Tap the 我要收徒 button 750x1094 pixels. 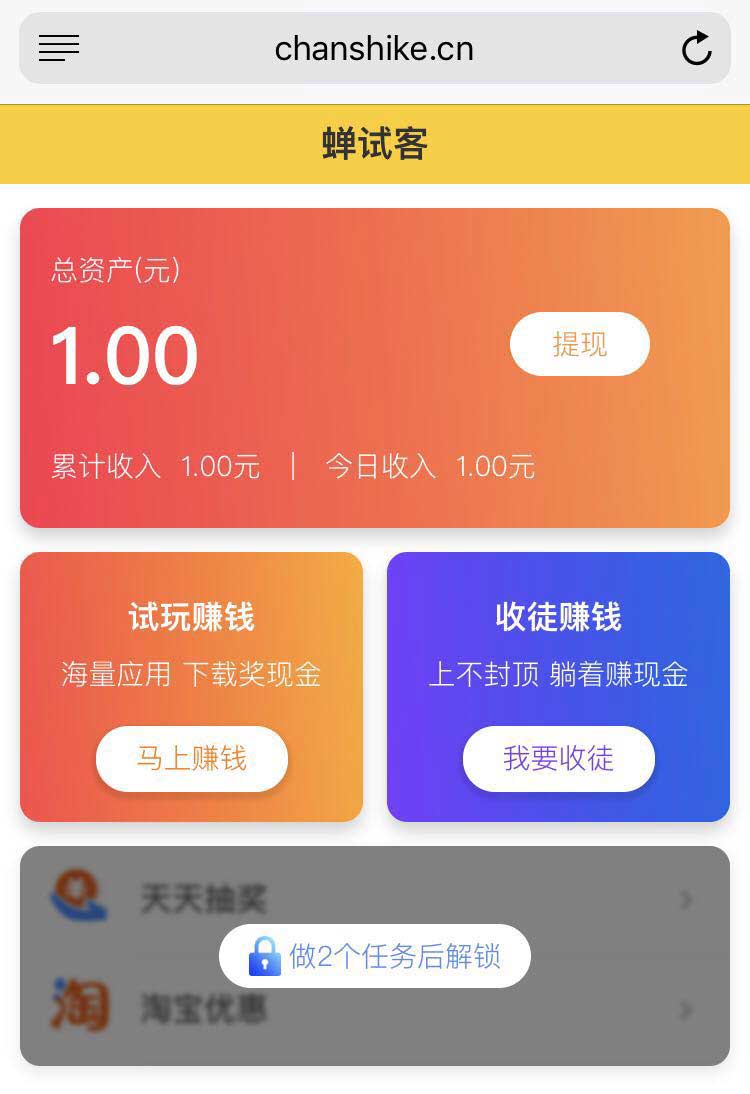558,758
